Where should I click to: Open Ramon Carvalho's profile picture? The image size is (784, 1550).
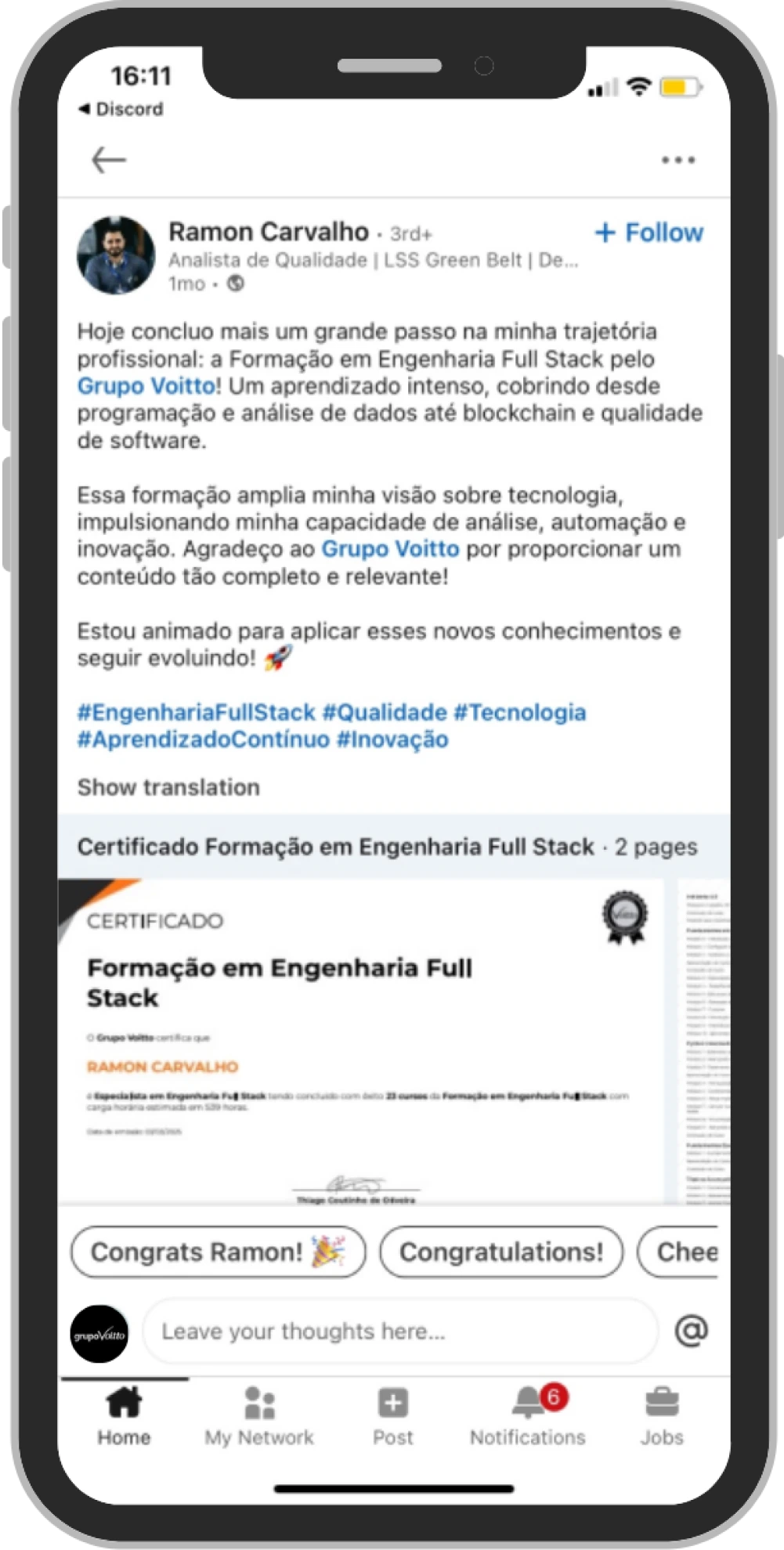116,255
